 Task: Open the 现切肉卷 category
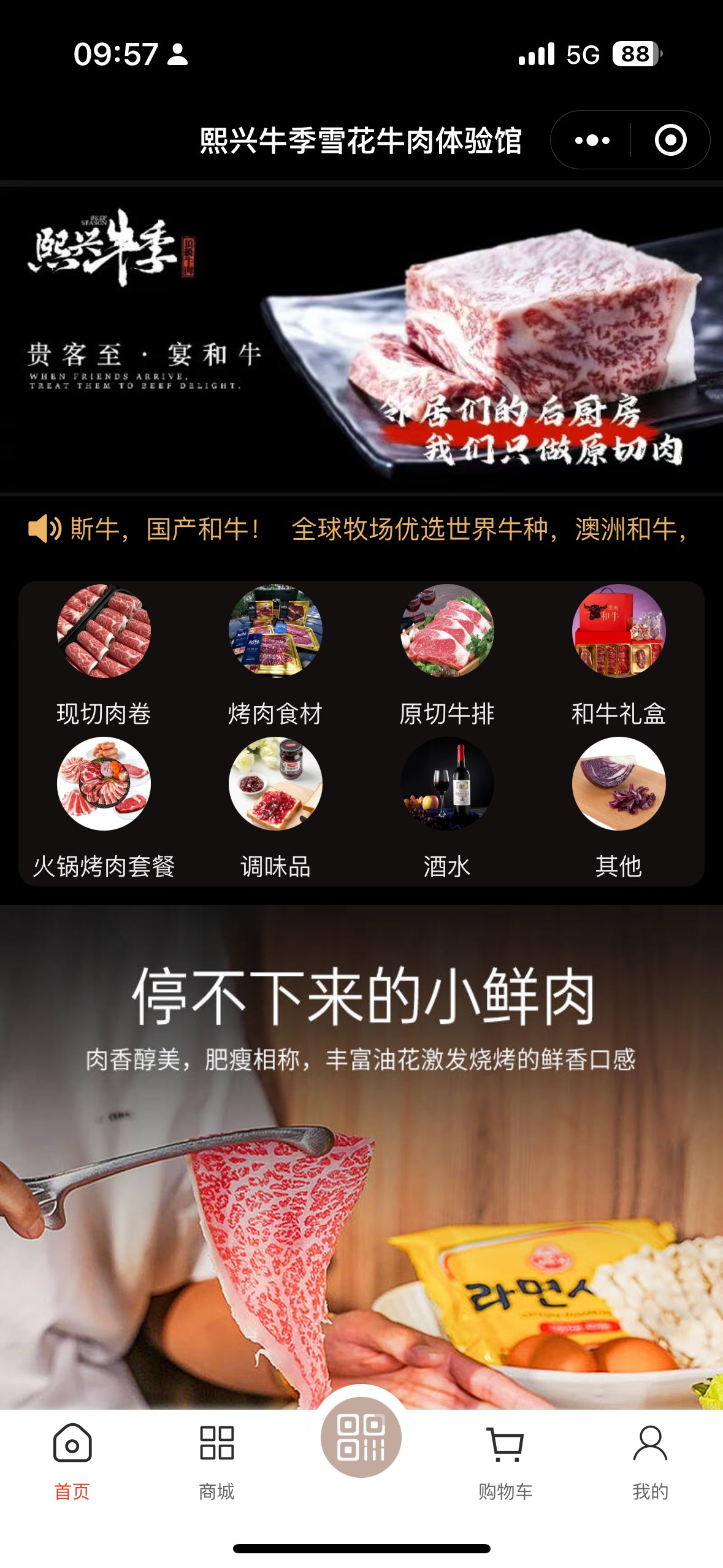[x=104, y=653]
